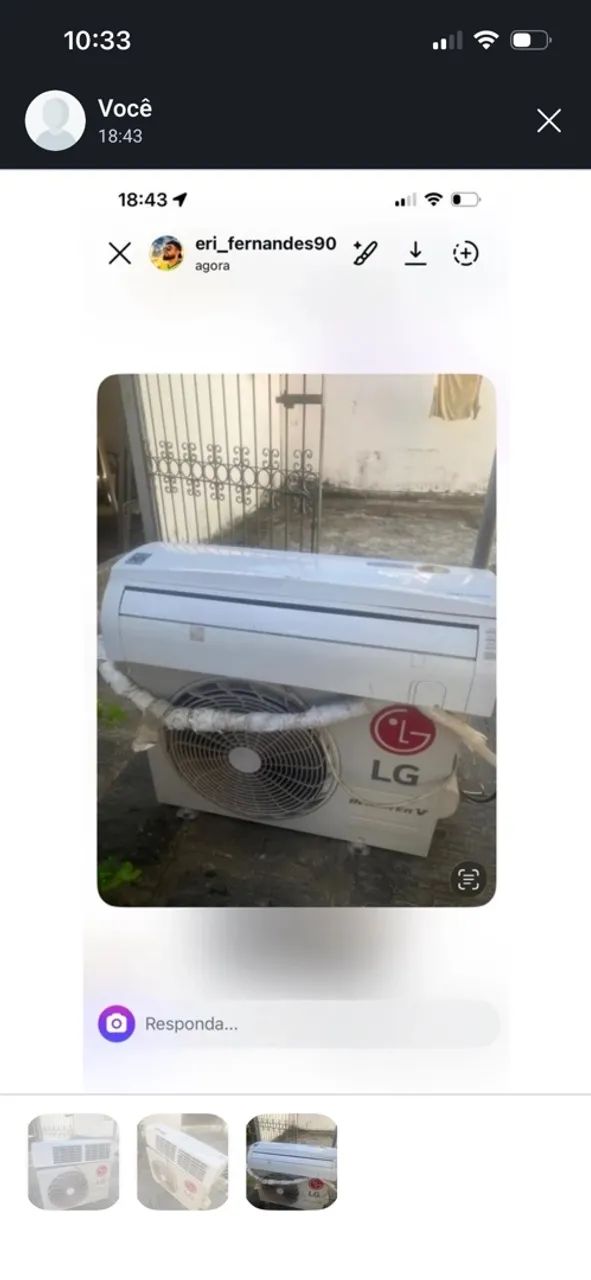This screenshot has height=1280, width=591.
Task: Select the highlighted thumbnail with the gate behind
Action: point(291,1161)
